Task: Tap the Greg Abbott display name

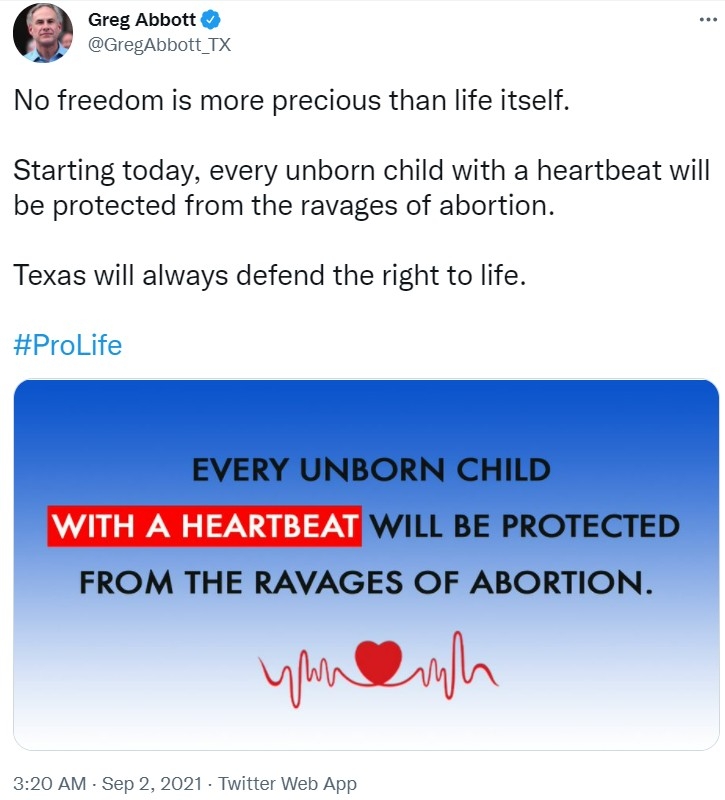Action: [x=141, y=20]
